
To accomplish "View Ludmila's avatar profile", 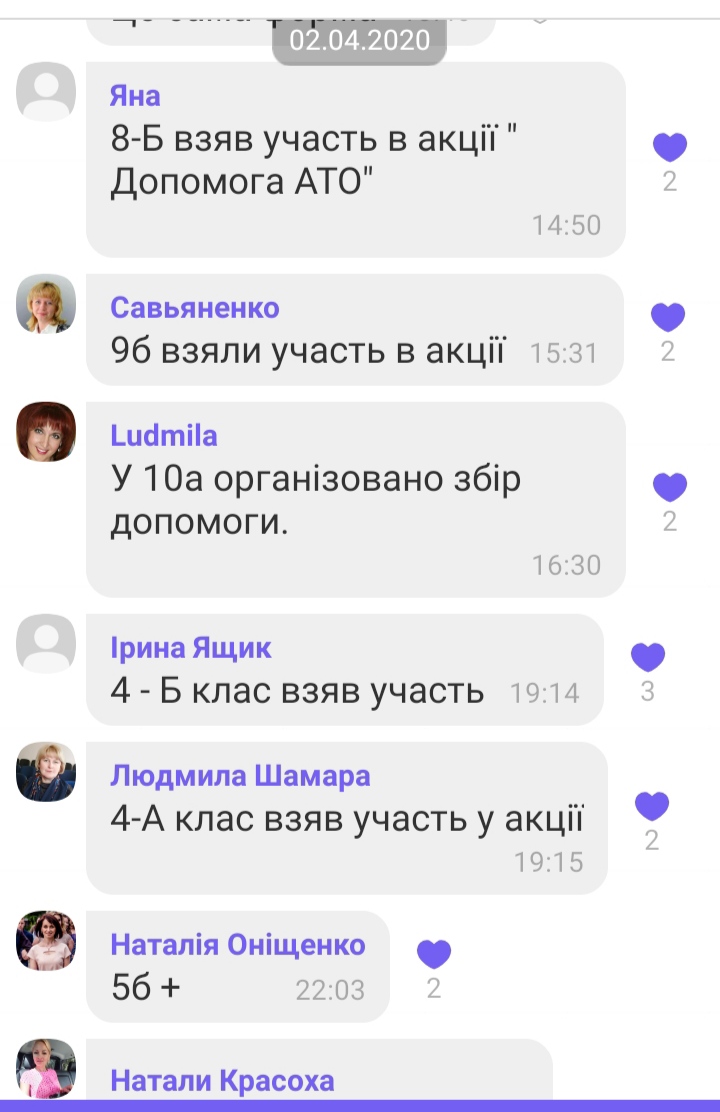I will [x=46, y=432].
